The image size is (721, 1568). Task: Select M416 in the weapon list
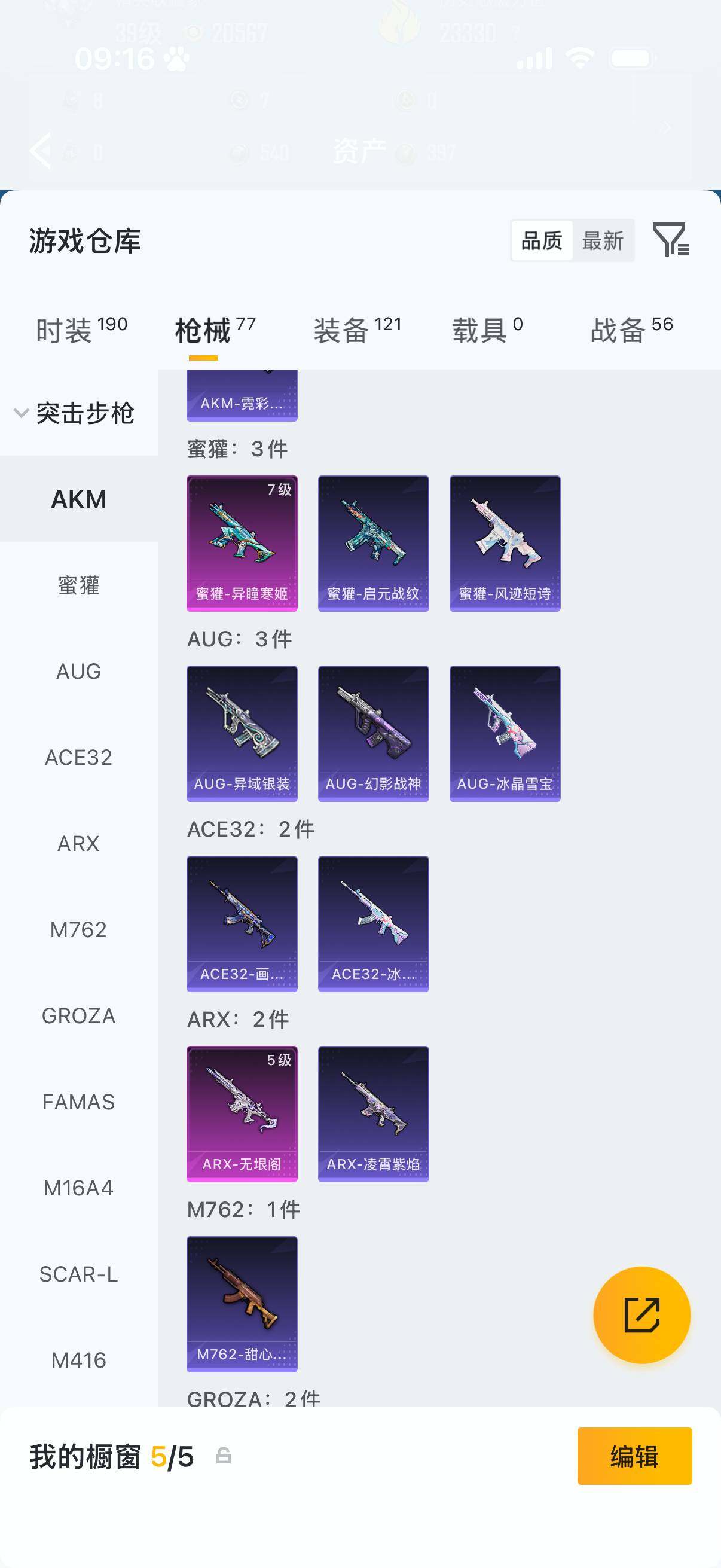78,1360
